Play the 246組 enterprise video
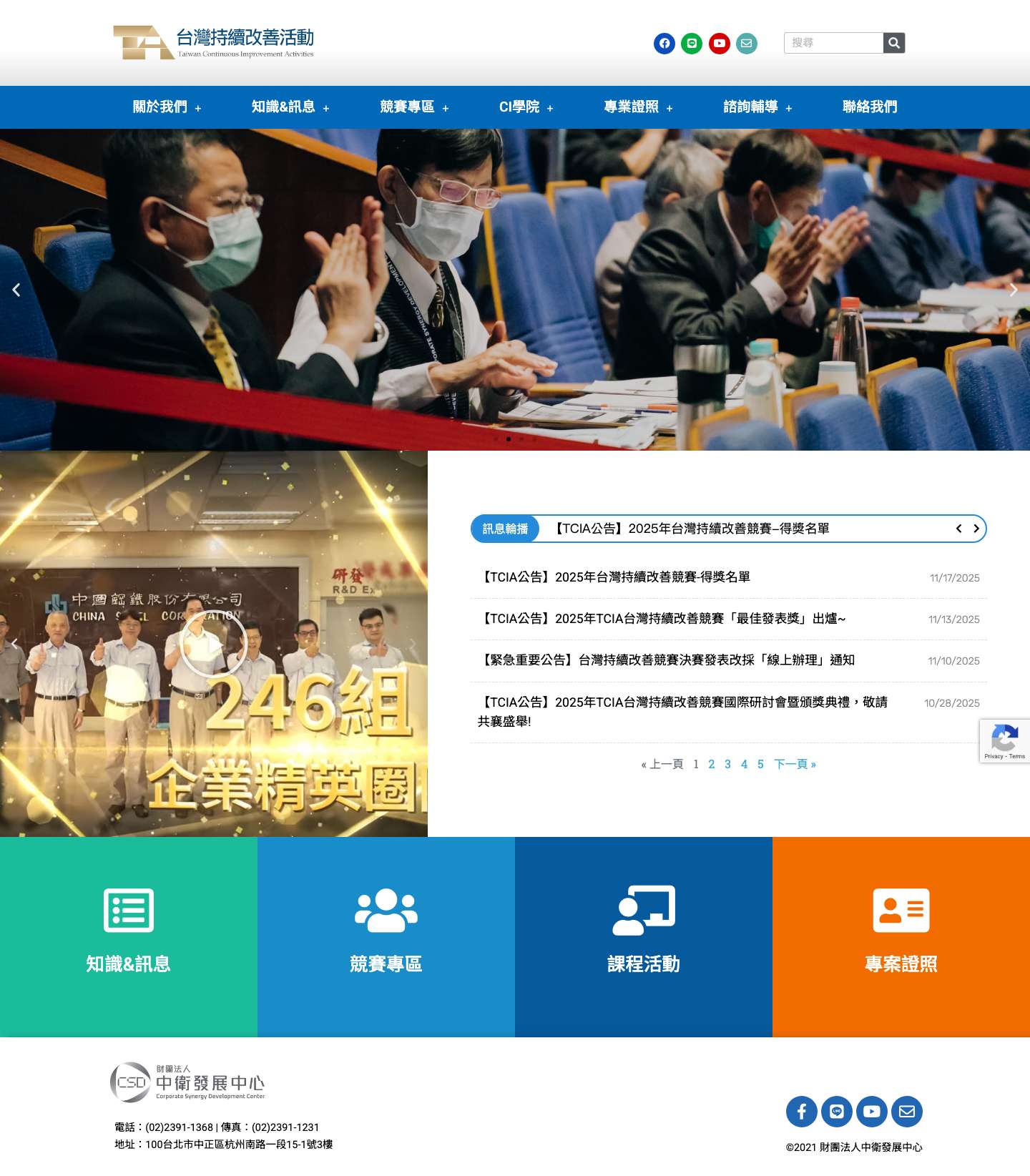The width and height of the screenshot is (1030, 1176). pyautogui.click(x=215, y=642)
